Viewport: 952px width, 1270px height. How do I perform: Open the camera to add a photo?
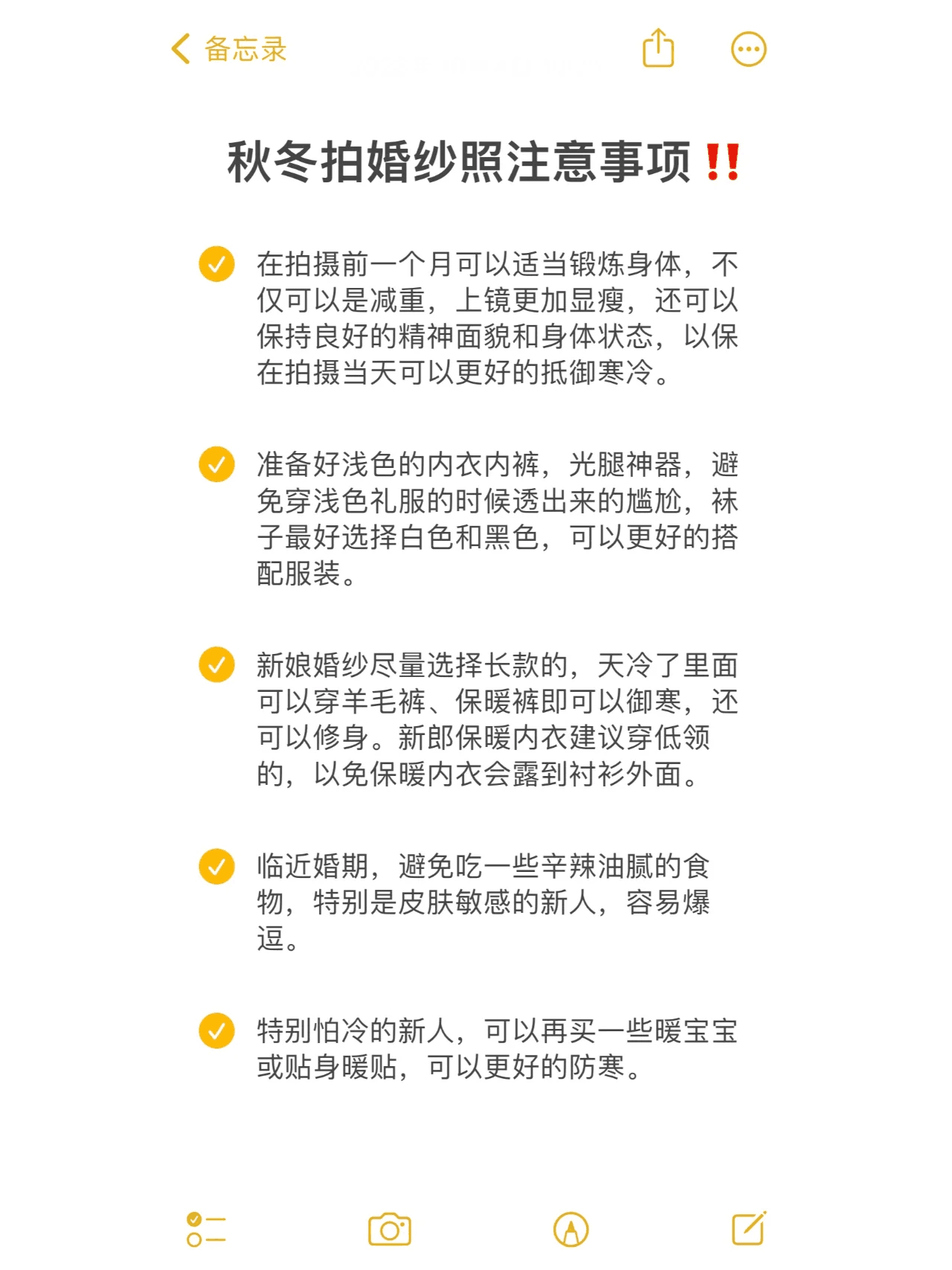click(x=390, y=1229)
